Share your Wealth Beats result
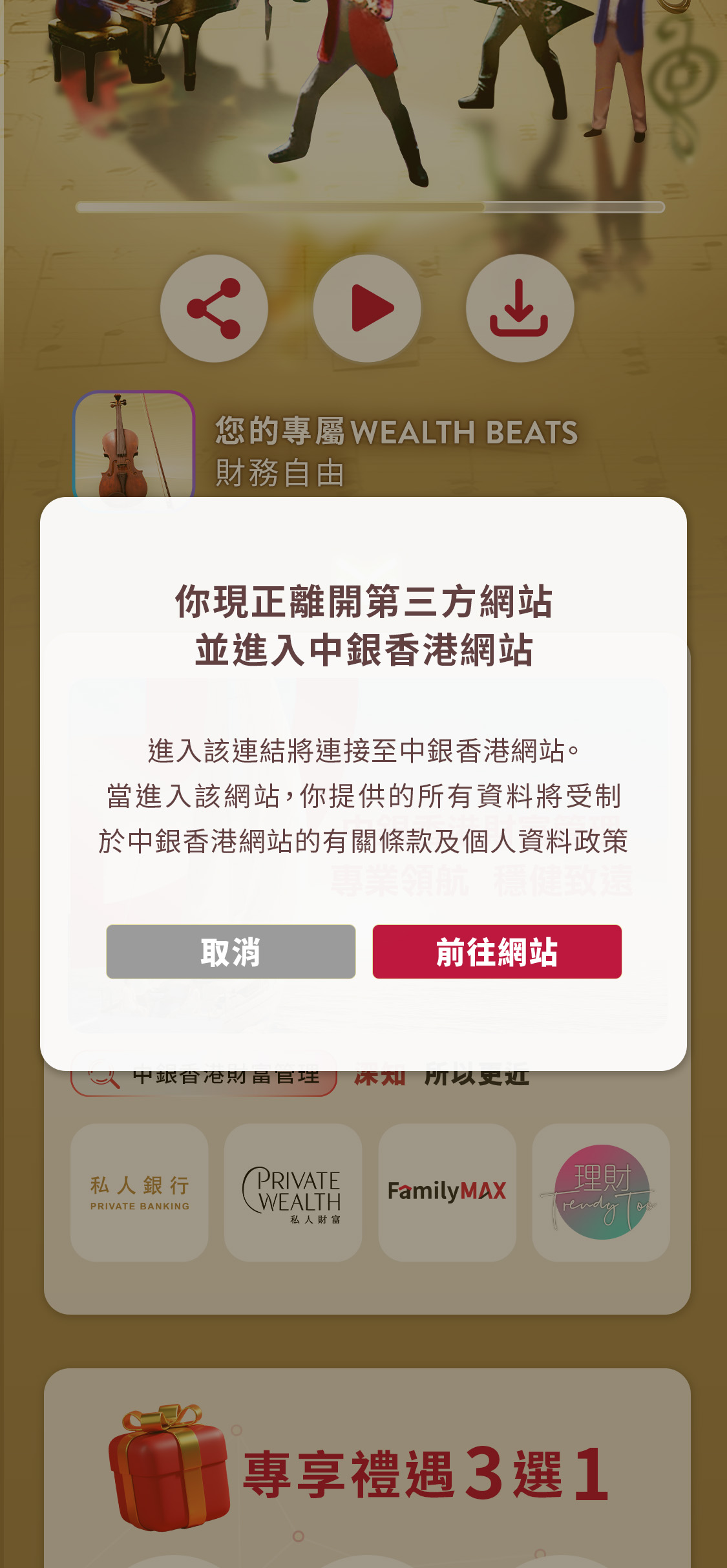 (x=214, y=308)
